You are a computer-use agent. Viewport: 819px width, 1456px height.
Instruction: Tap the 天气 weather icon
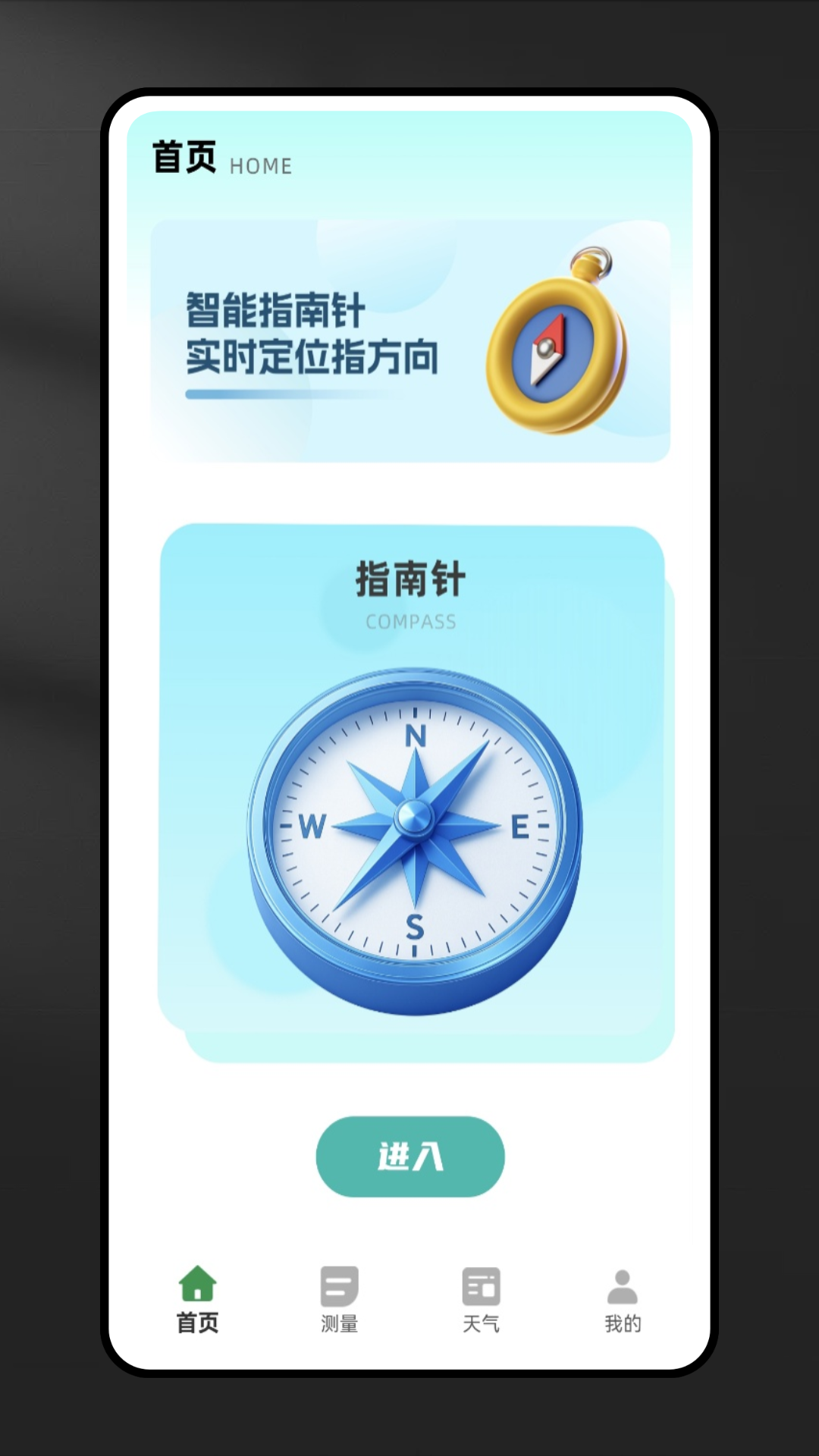pos(482,1283)
